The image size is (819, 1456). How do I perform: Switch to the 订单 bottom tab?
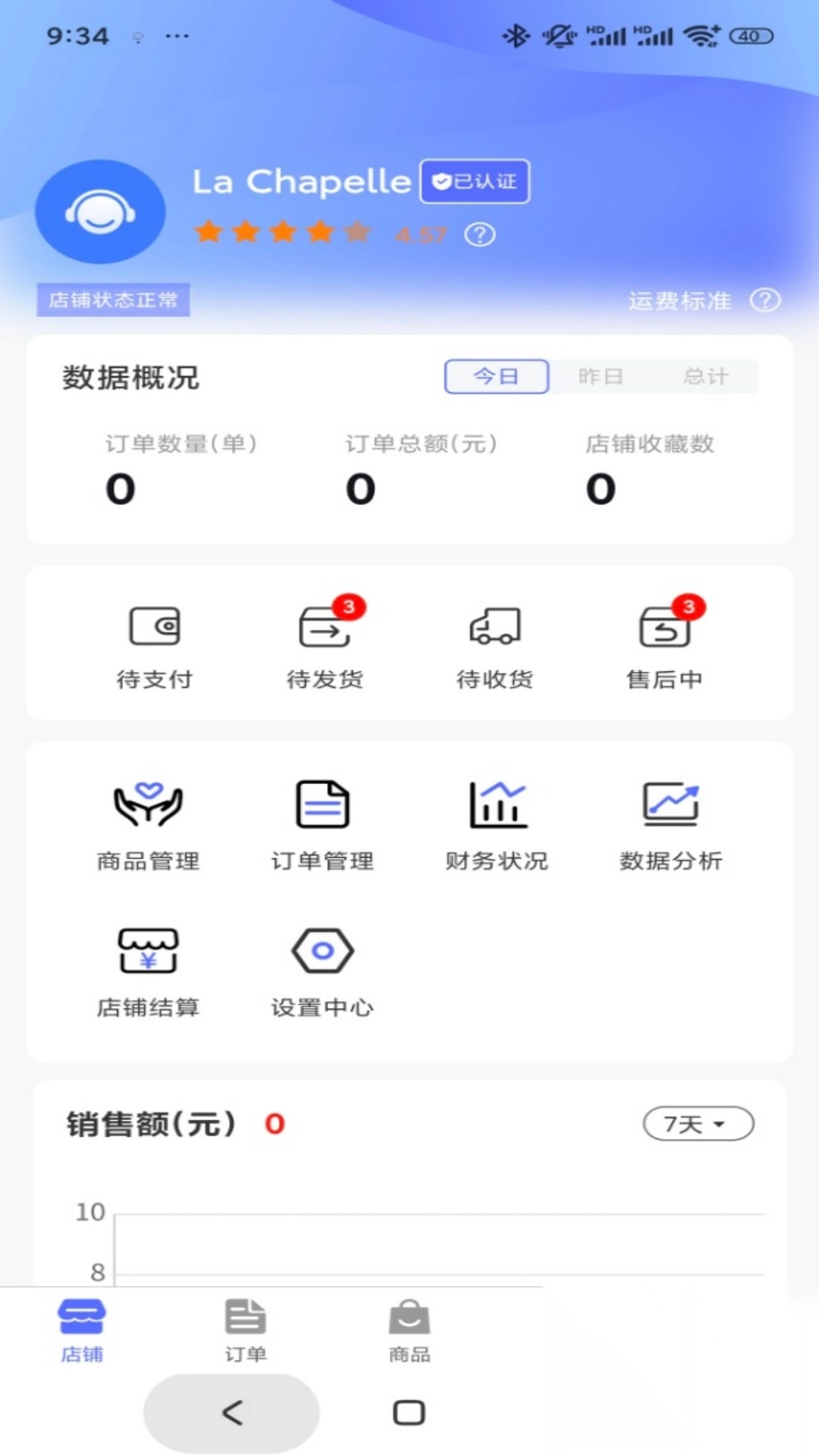(x=244, y=1331)
